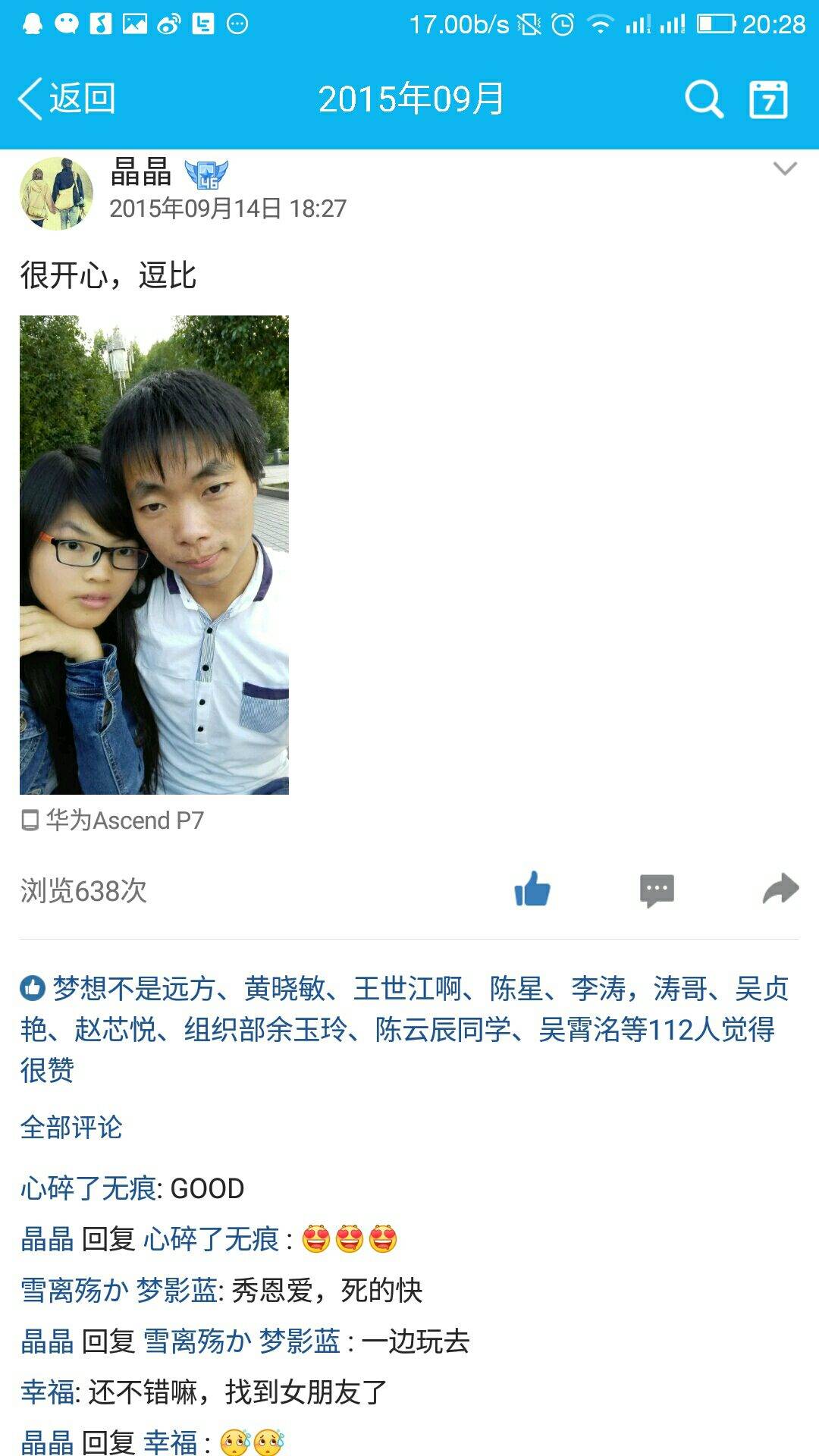Open the couple photo in the post
819x1456 pixels.
[154, 554]
